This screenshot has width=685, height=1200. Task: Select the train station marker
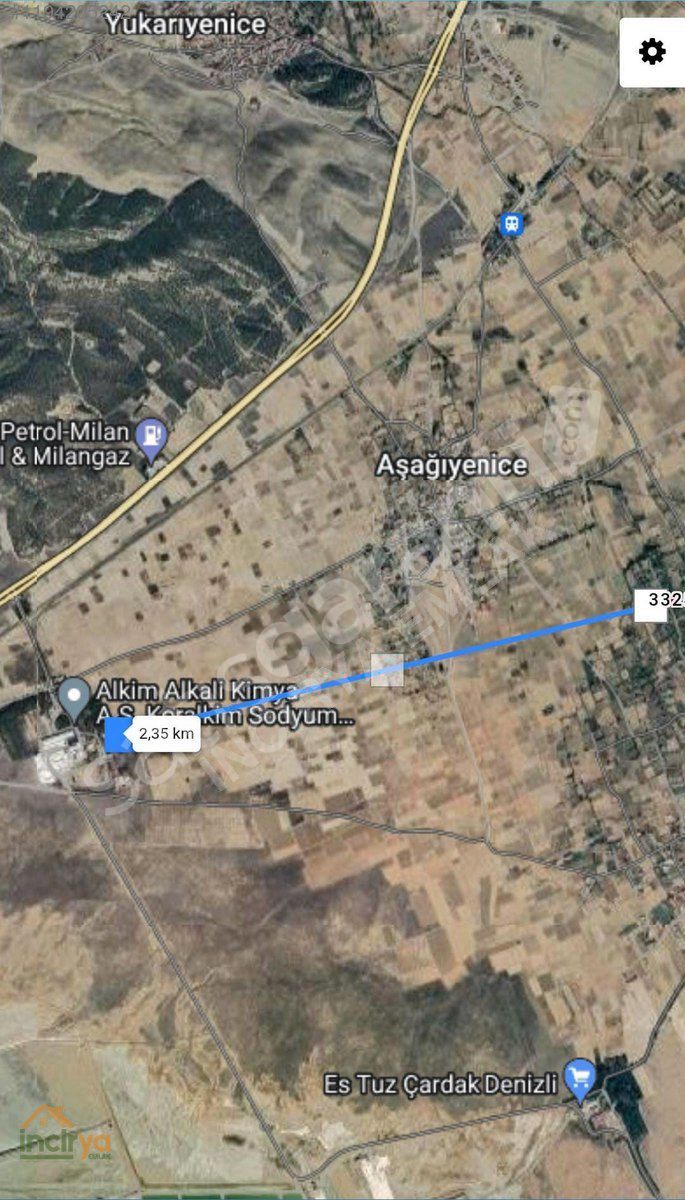click(512, 225)
